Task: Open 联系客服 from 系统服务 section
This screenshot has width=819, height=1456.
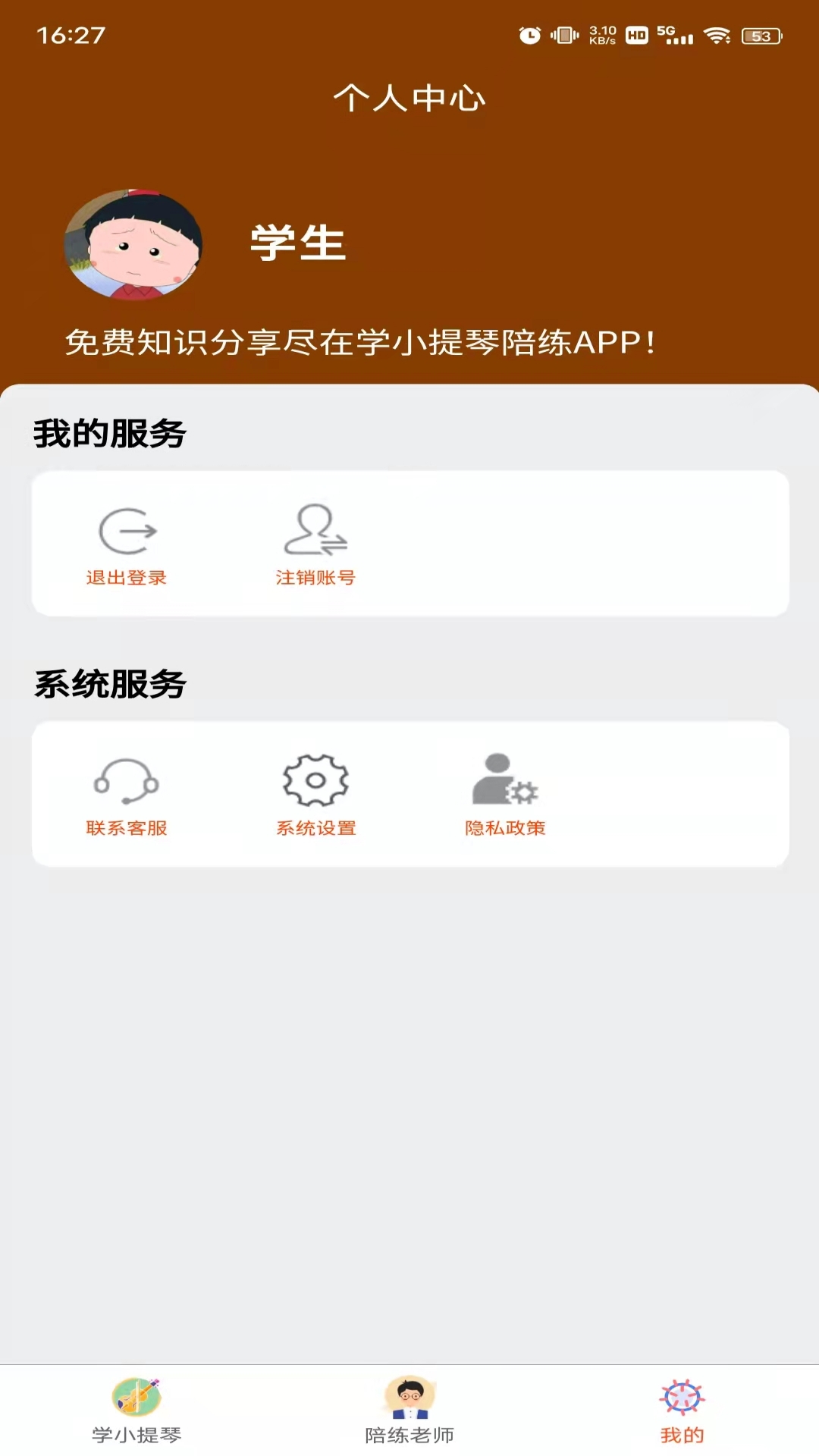Action: (x=127, y=829)
